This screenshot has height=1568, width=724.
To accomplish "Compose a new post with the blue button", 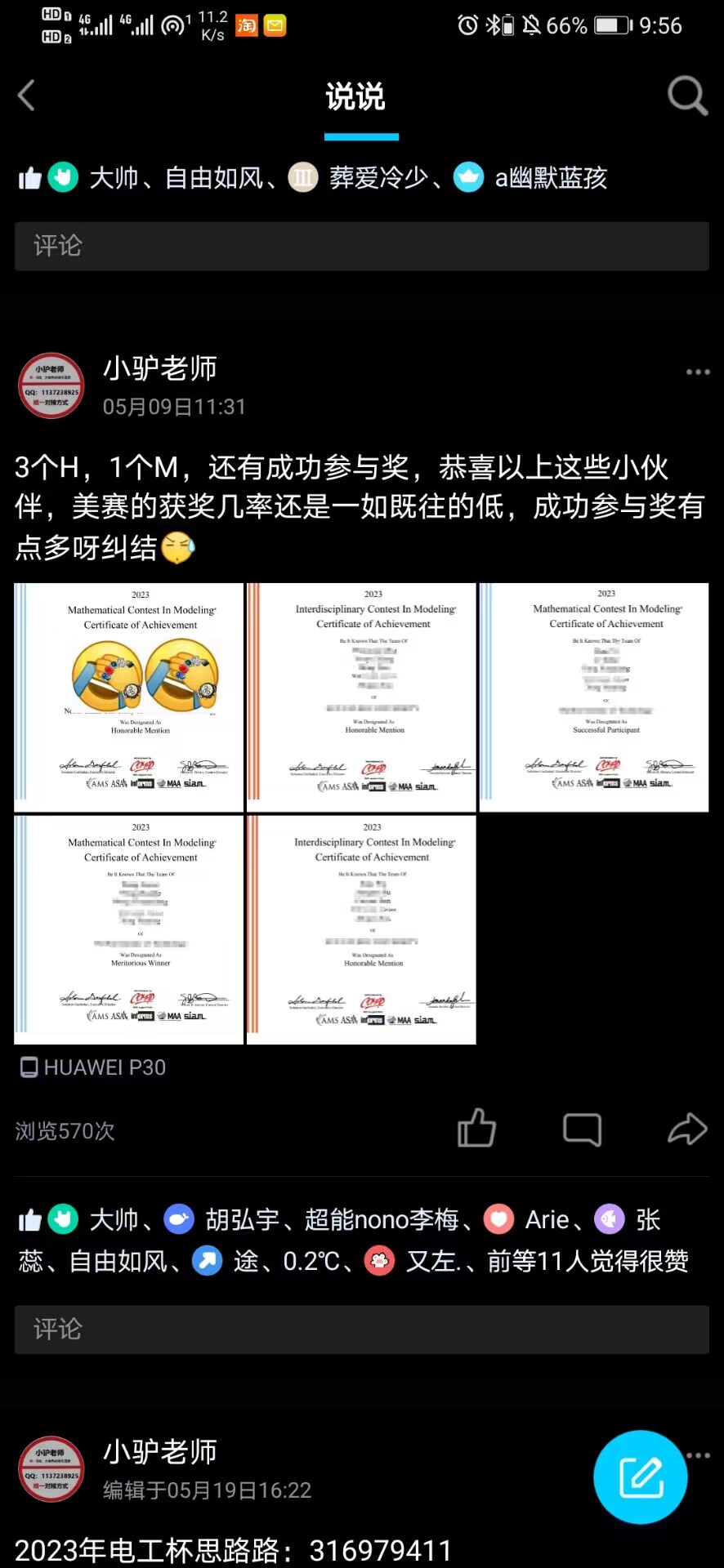I will (641, 1477).
